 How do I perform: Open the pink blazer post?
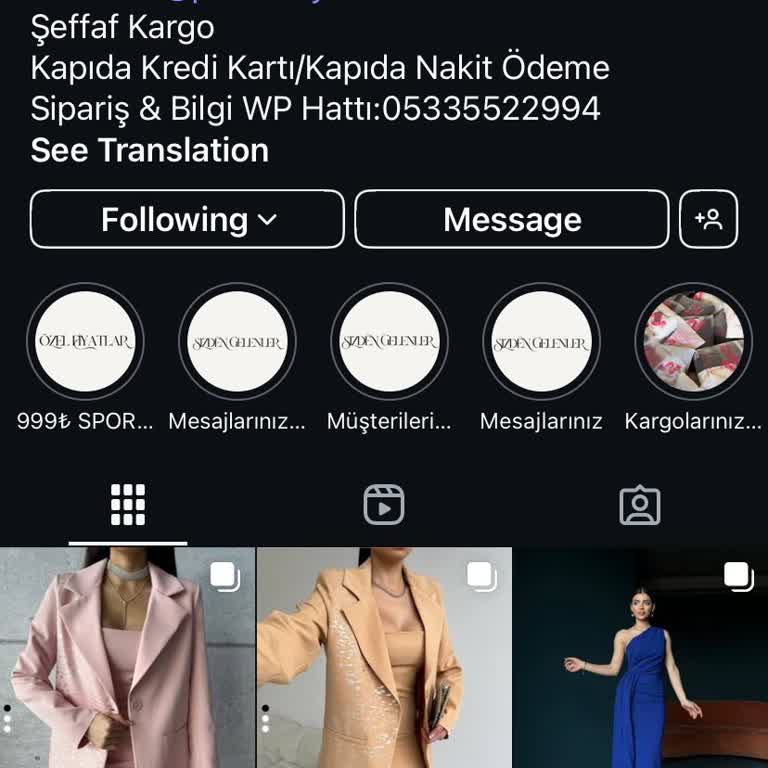[x=127, y=660]
